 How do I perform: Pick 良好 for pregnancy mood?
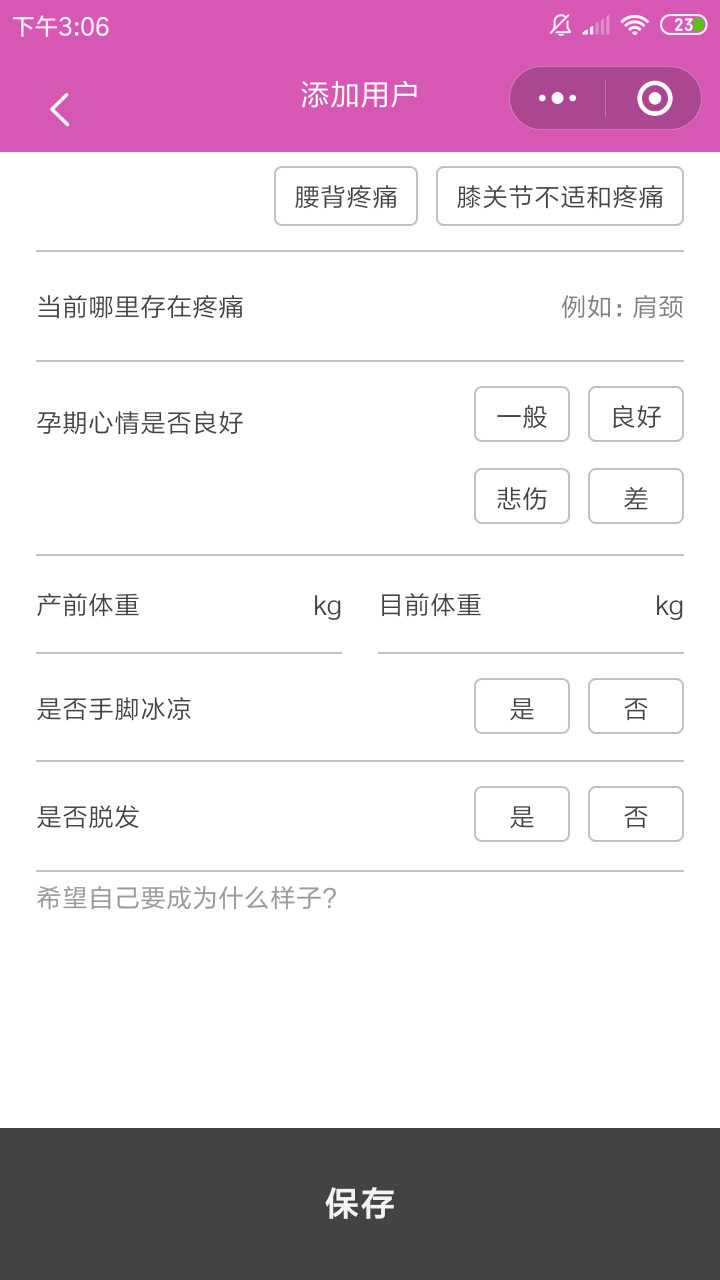pyautogui.click(x=636, y=415)
